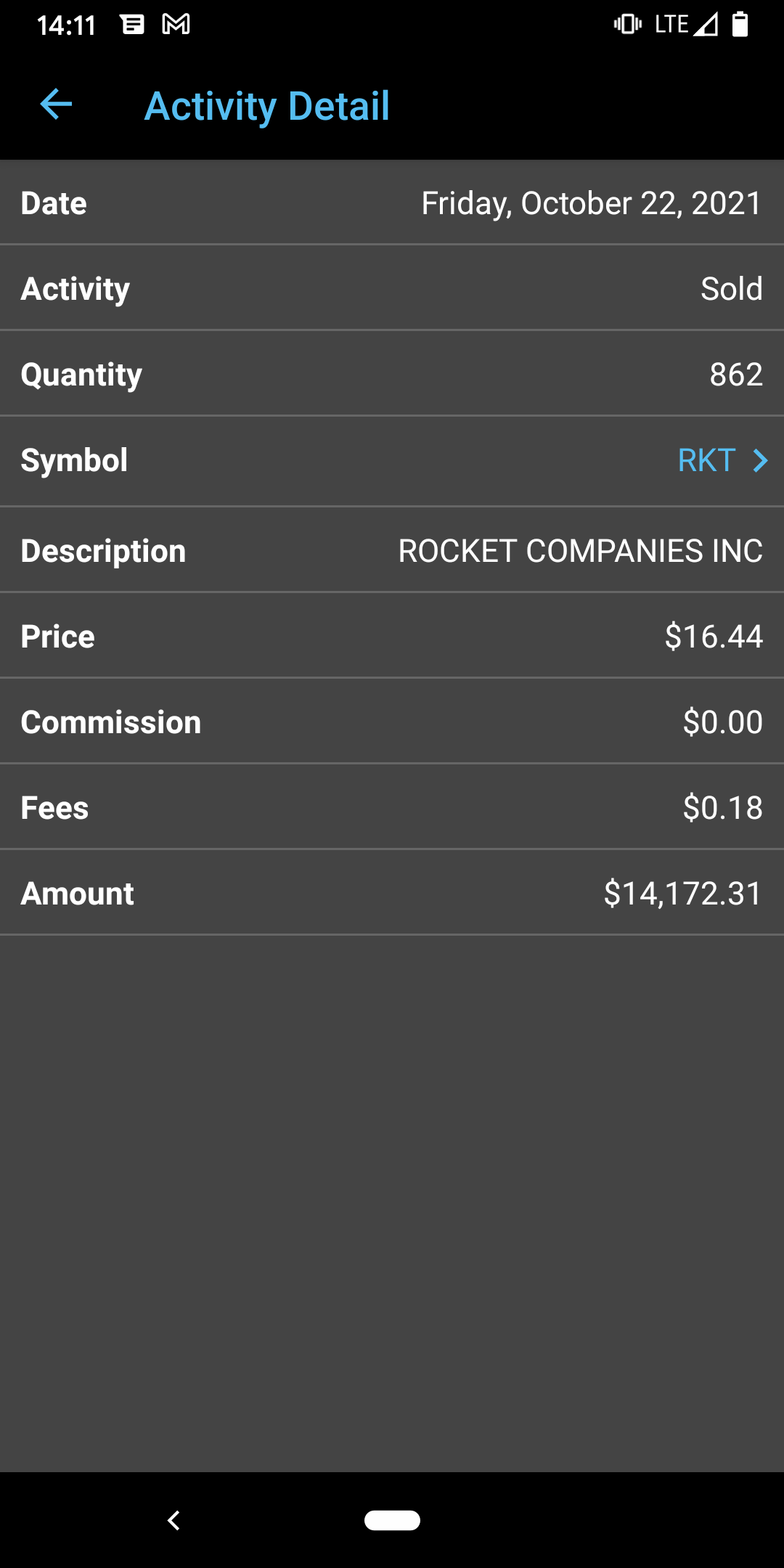This screenshot has height=1568, width=784.
Task: Tap the system back button
Action: (x=173, y=1520)
